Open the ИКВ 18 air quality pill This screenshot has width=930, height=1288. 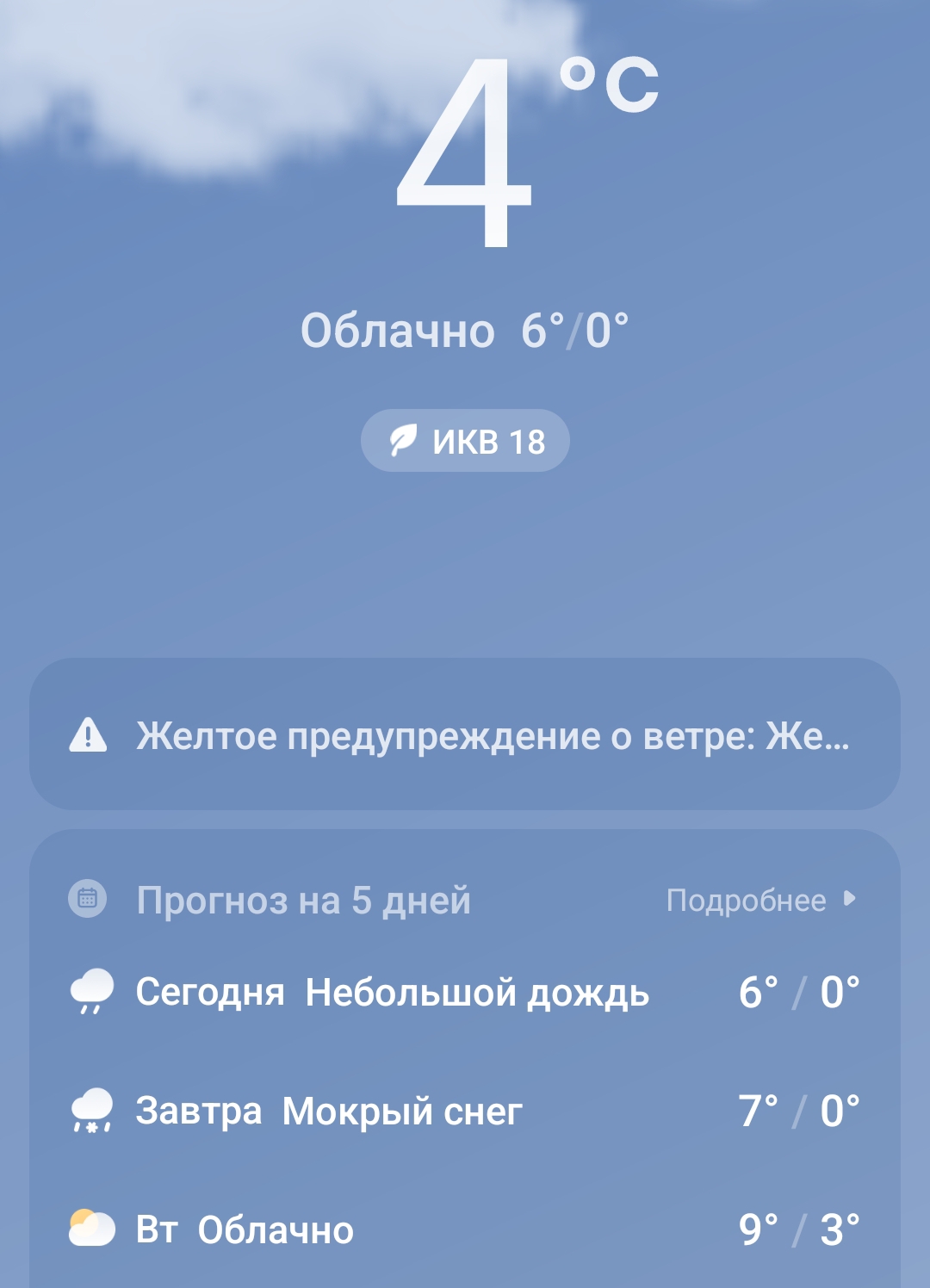click(x=465, y=440)
